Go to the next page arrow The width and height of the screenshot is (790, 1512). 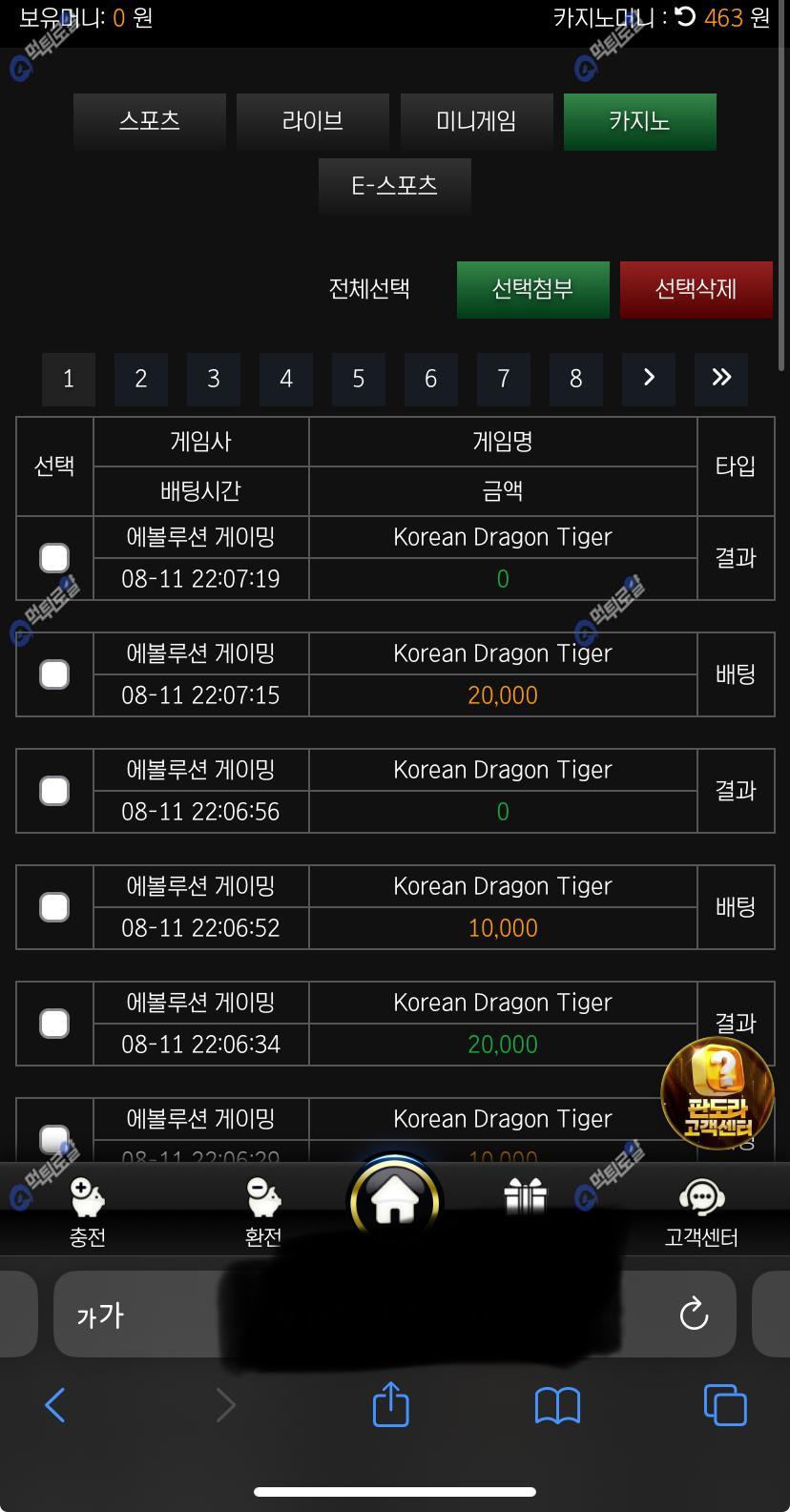point(649,379)
